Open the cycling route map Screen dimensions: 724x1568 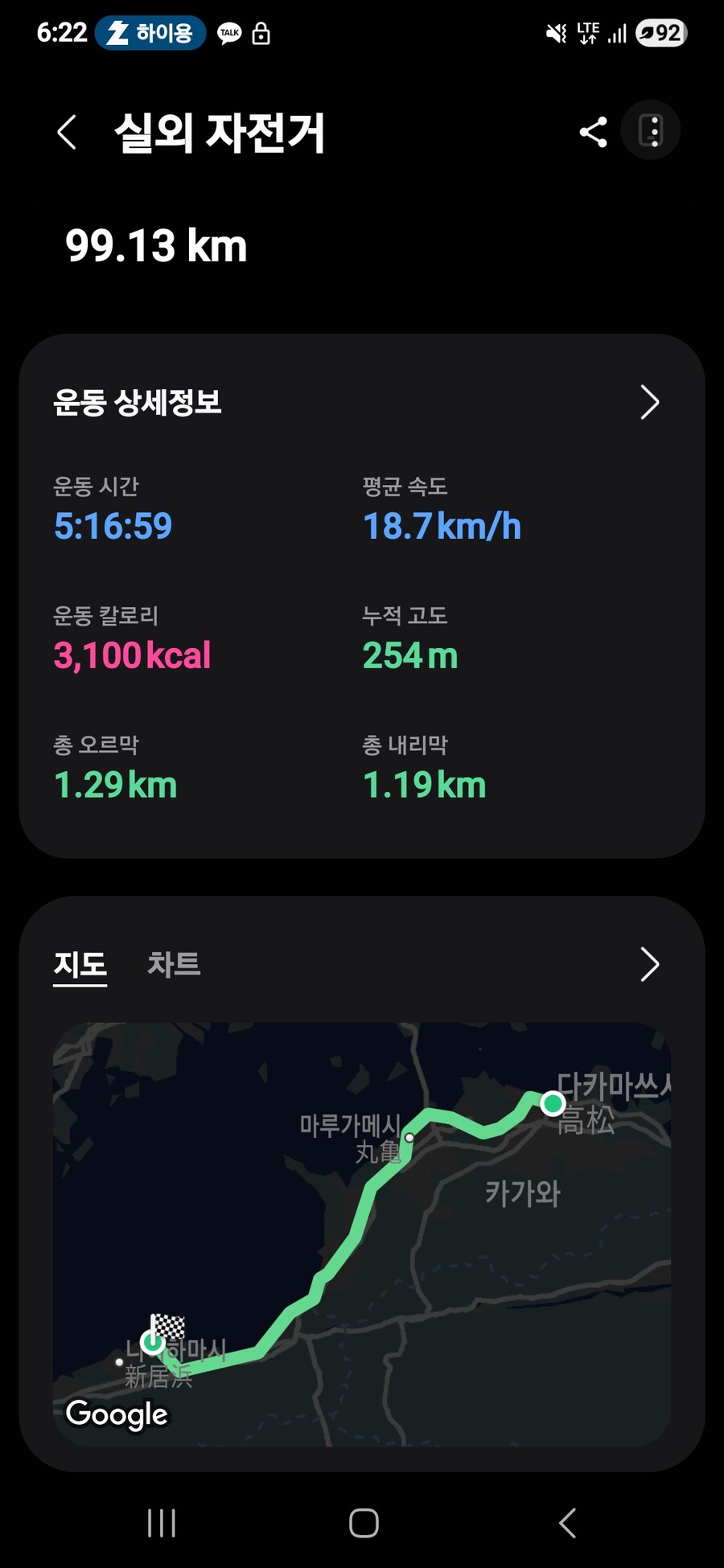pyautogui.click(x=362, y=1234)
